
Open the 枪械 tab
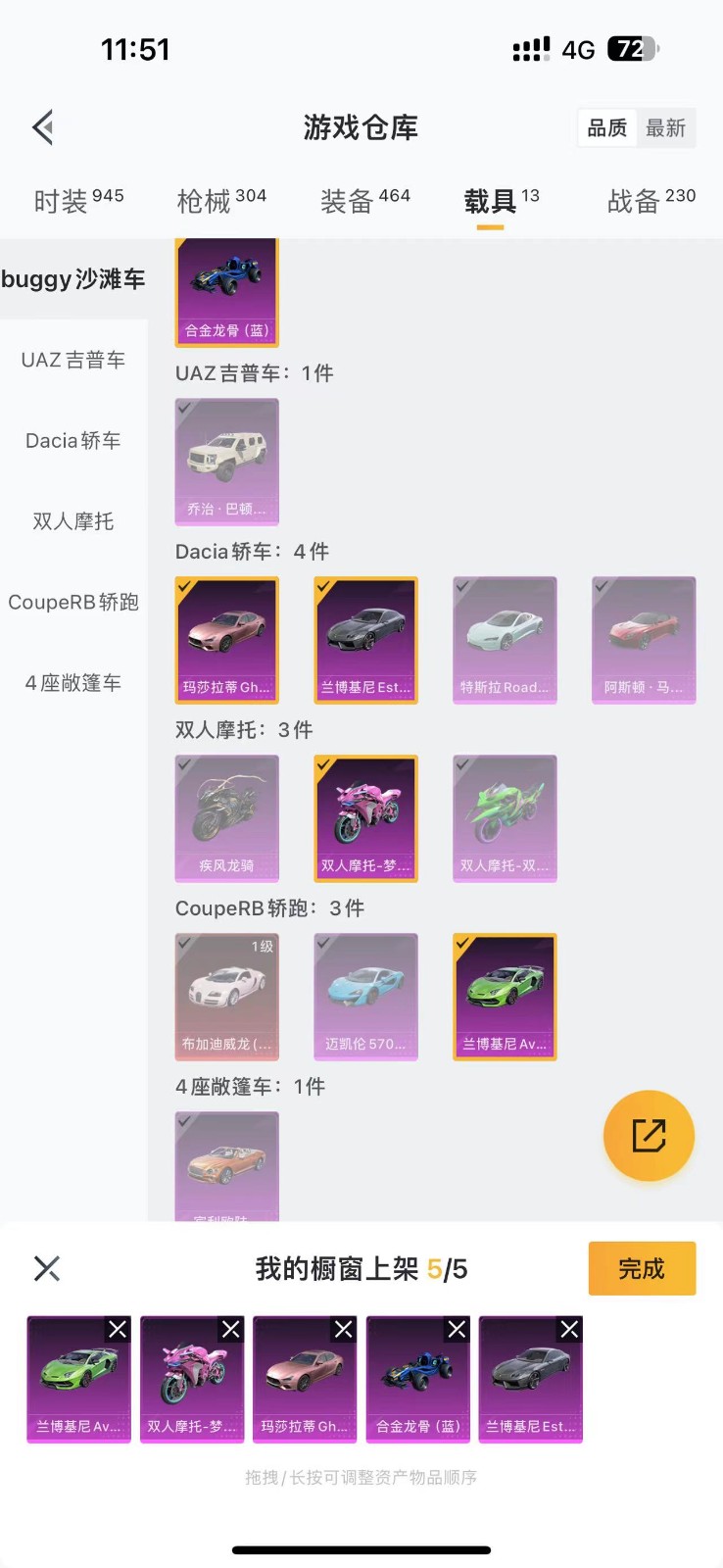click(221, 201)
